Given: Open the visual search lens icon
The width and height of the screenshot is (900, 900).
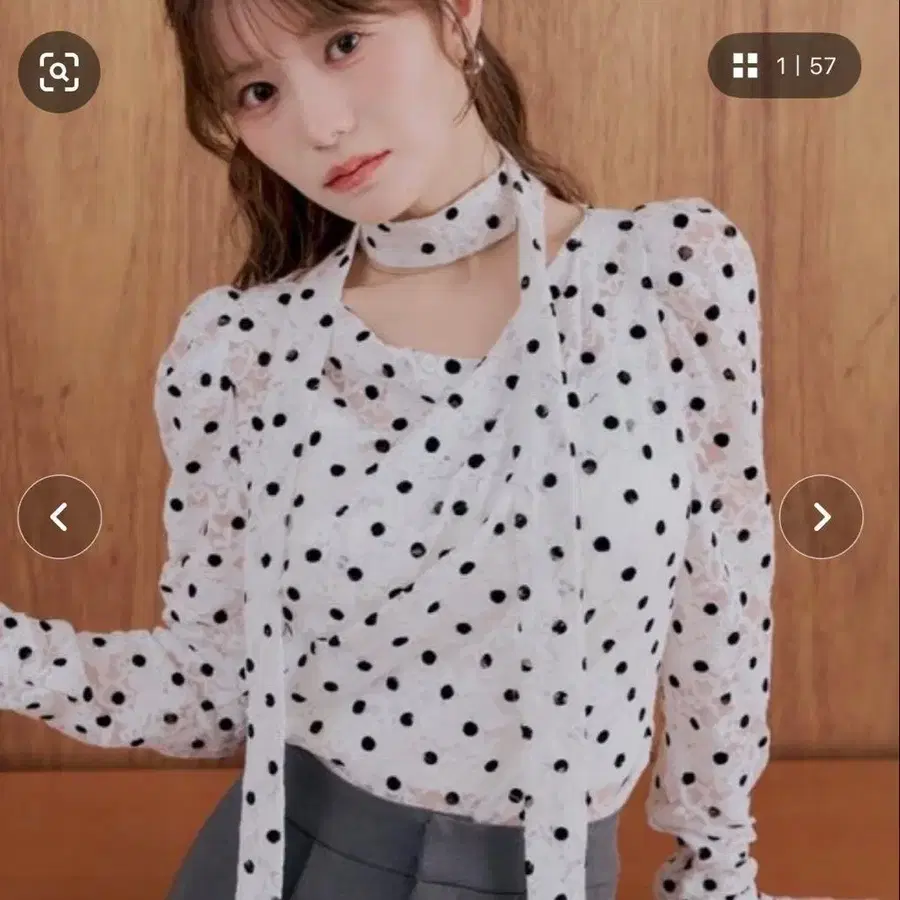Looking at the screenshot, I should coord(59,72).
